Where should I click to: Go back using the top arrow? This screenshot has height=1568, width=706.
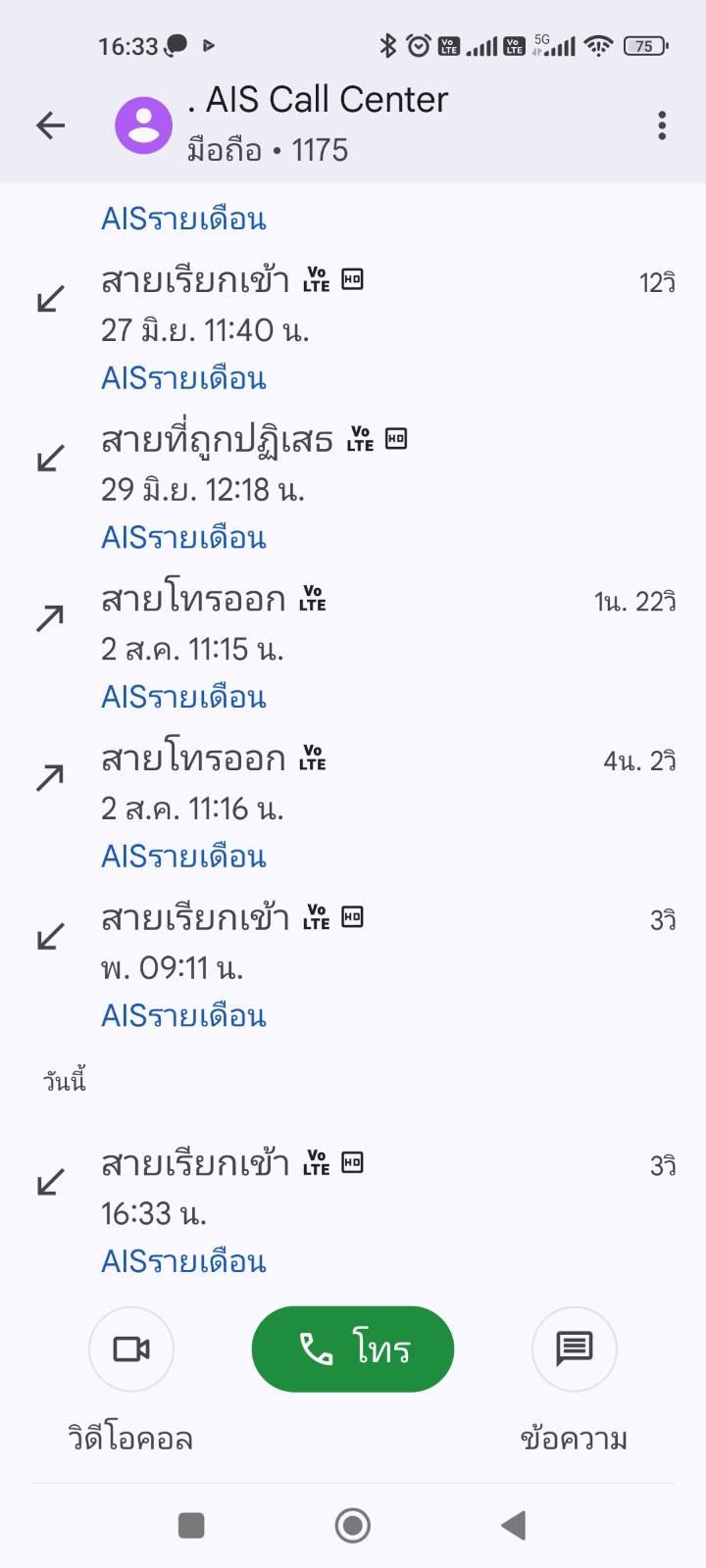coord(50,125)
